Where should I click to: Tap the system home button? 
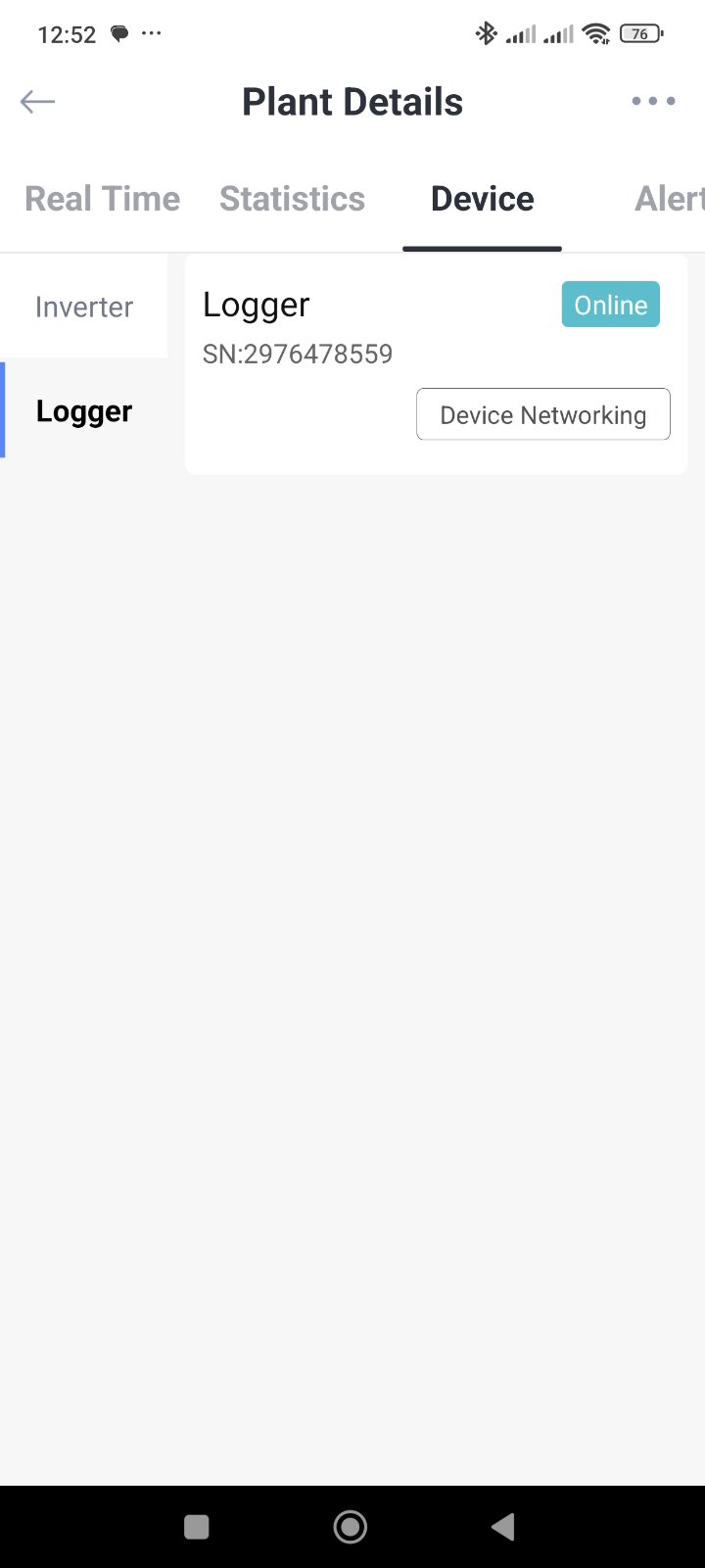351,1527
